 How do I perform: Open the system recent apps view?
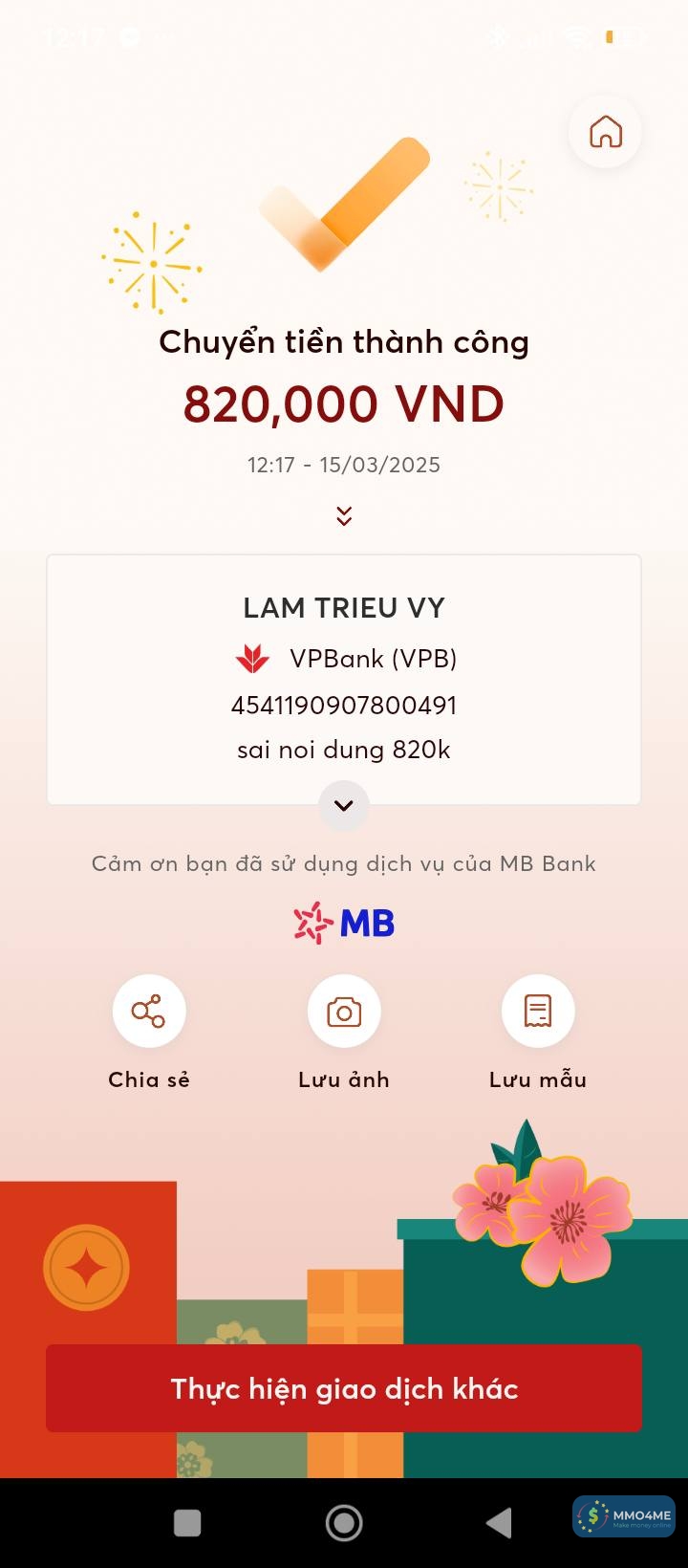[187, 1523]
